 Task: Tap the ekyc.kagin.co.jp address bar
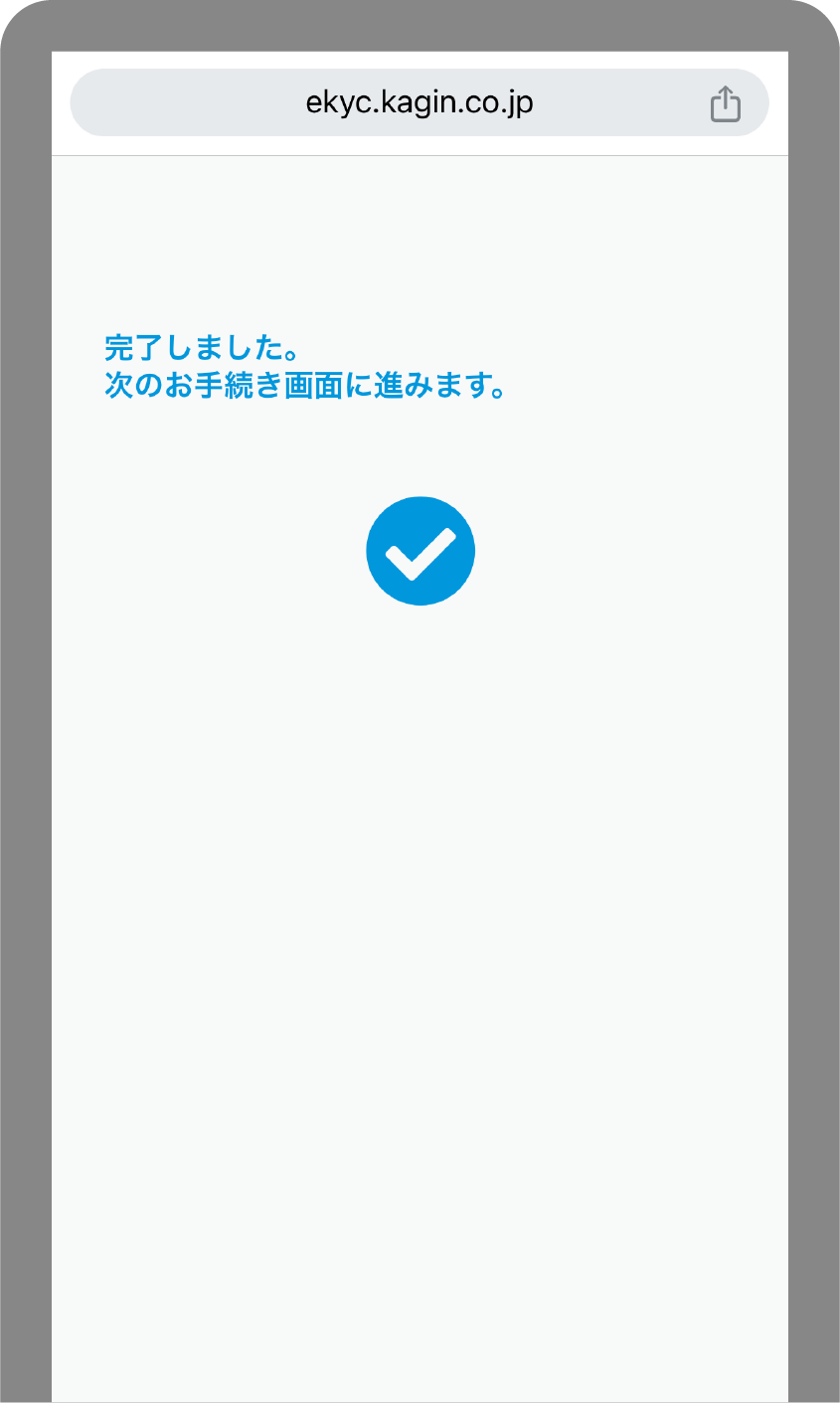click(419, 102)
